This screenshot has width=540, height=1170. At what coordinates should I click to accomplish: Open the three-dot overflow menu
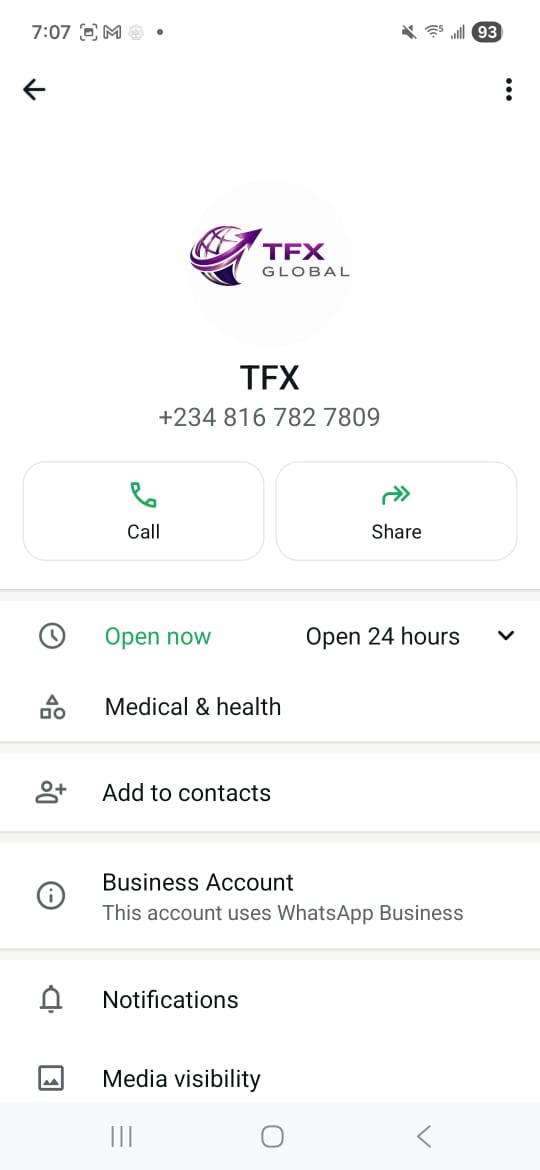(x=509, y=90)
